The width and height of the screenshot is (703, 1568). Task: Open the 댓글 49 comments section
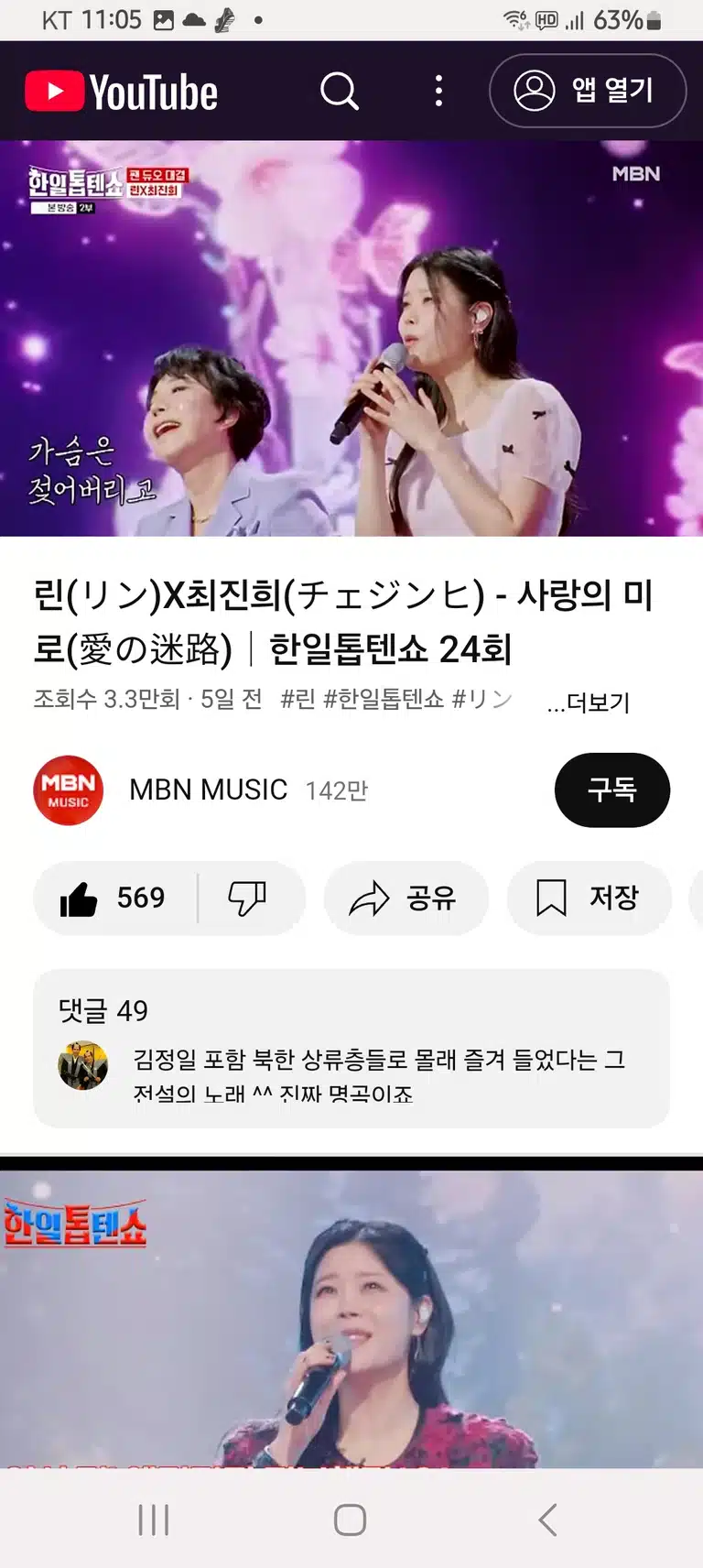pos(351,1048)
